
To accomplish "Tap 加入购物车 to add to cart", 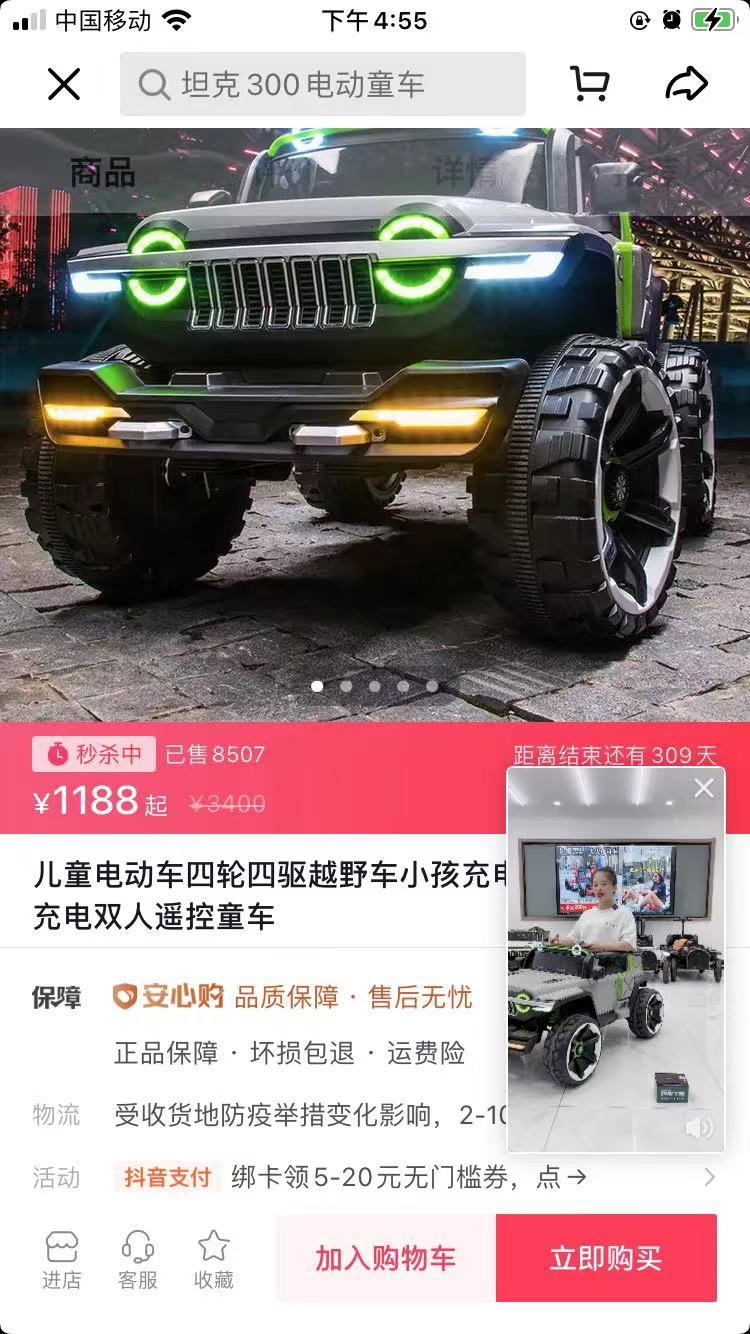I will tap(383, 1258).
